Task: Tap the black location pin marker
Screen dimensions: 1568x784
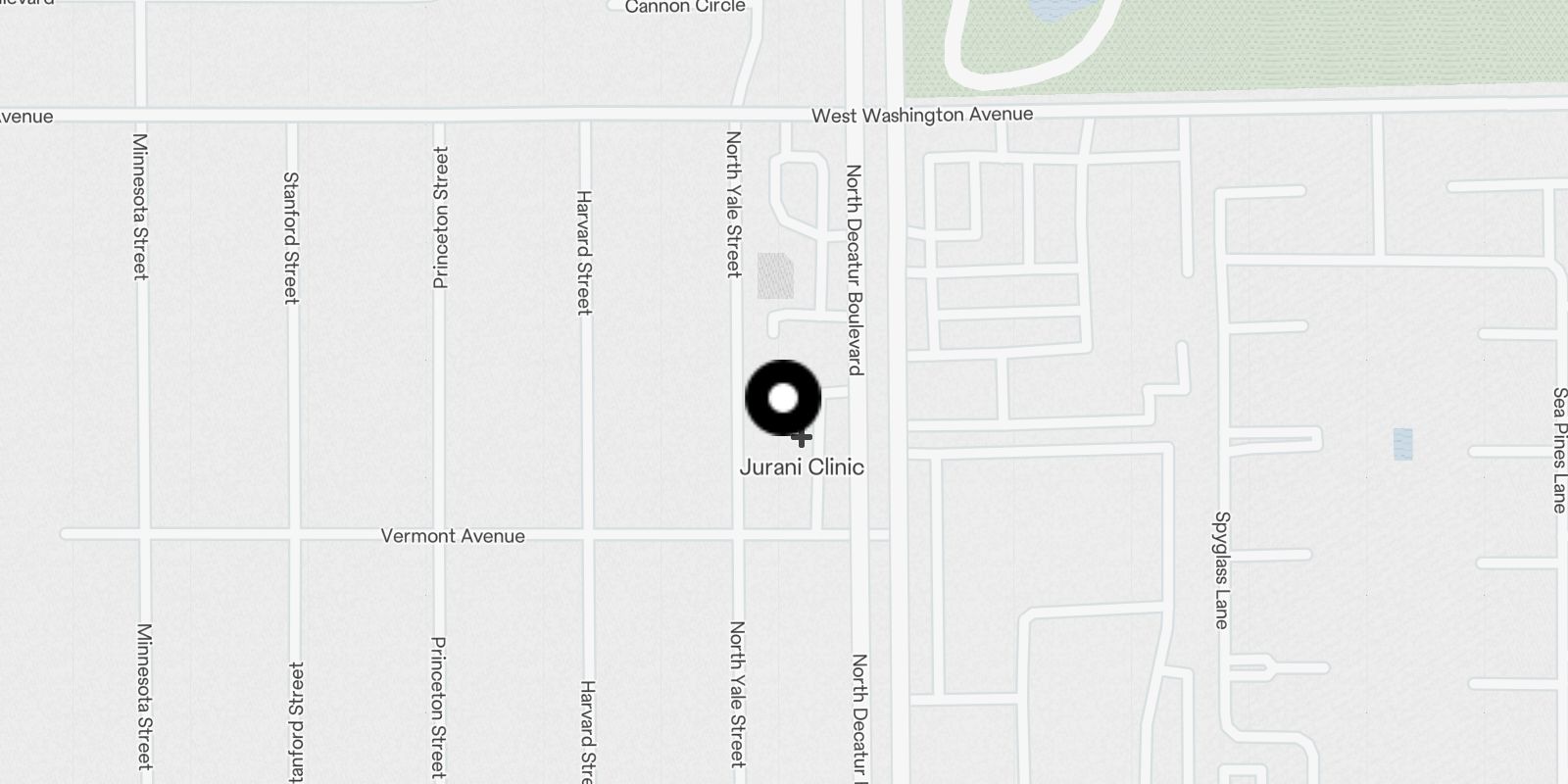Action: click(783, 398)
